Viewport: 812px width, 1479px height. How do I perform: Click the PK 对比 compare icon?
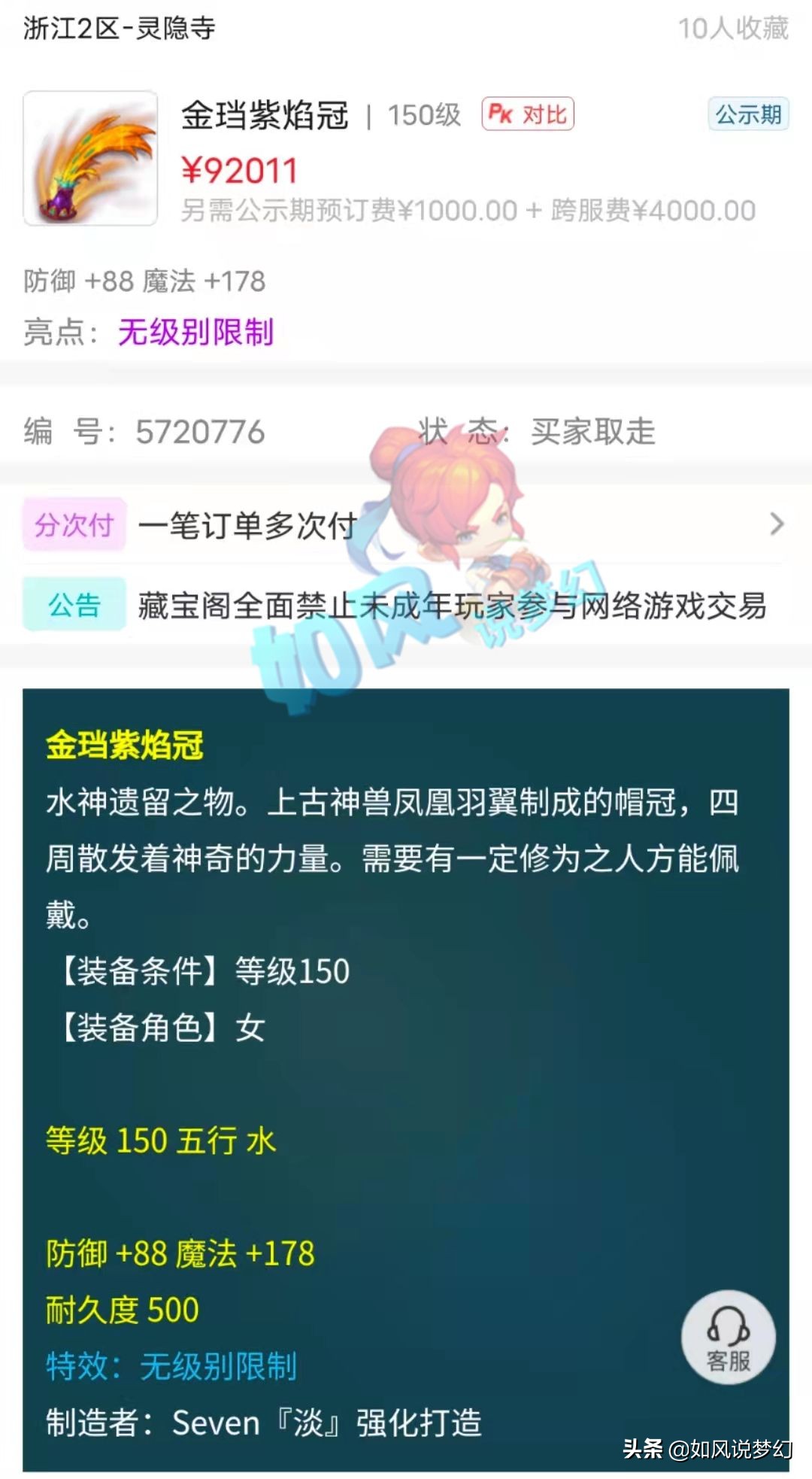[x=526, y=115]
